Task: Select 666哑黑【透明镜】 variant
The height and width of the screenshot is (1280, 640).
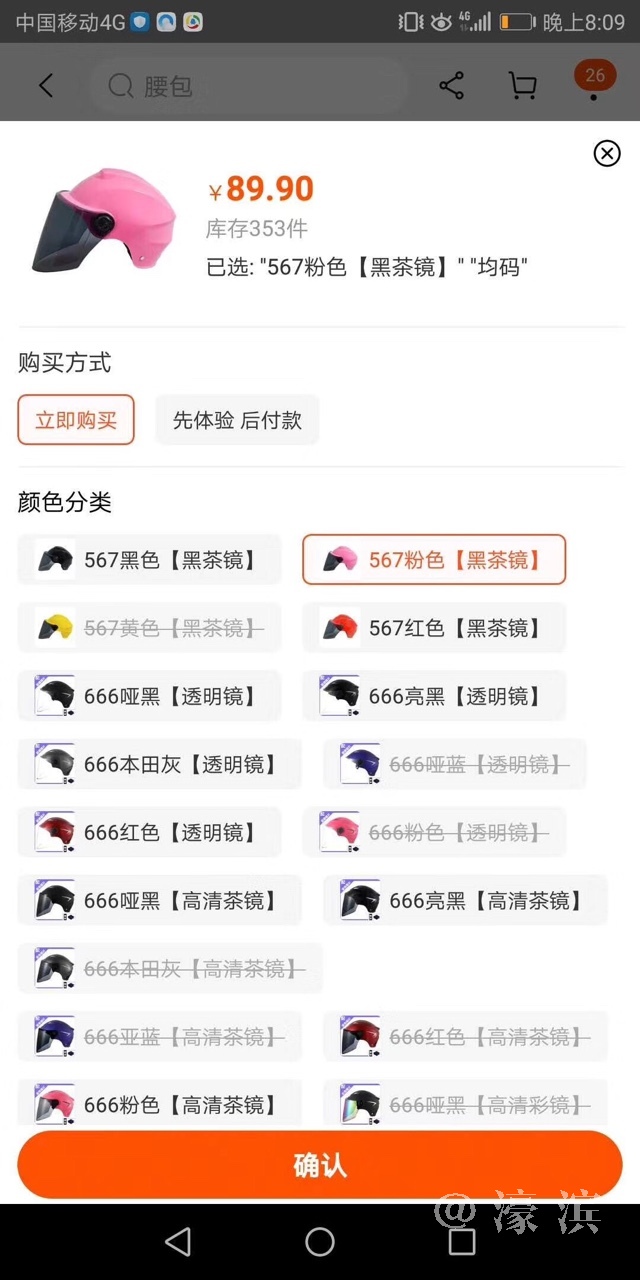Action: tap(150, 696)
